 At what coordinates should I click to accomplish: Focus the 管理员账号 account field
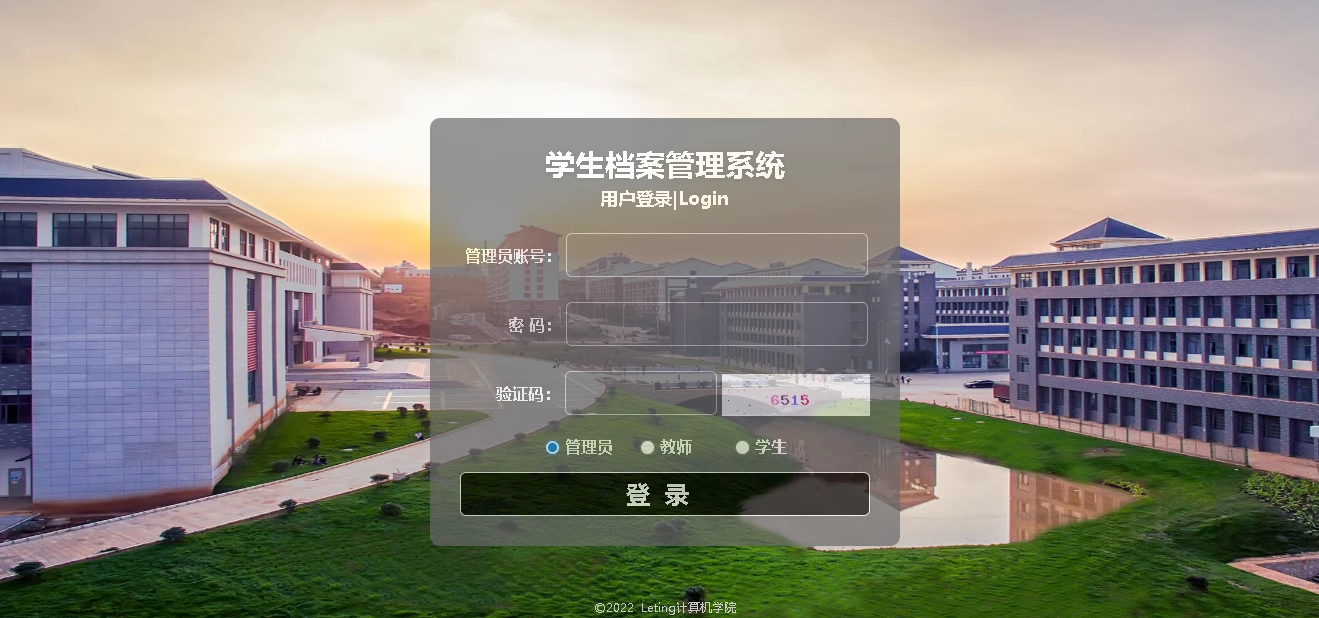716,255
